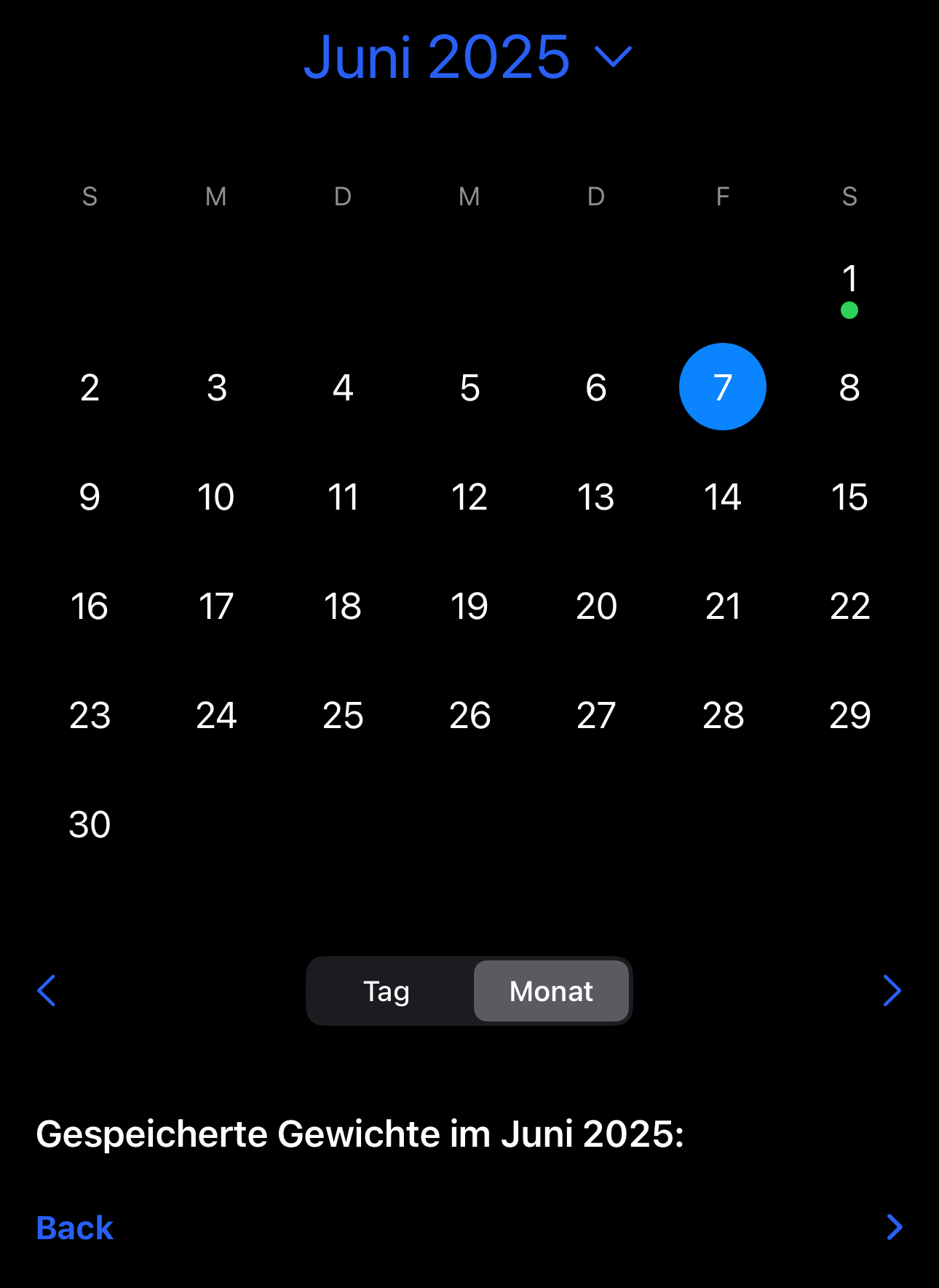Go to the next month

click(x=892, y=990)
